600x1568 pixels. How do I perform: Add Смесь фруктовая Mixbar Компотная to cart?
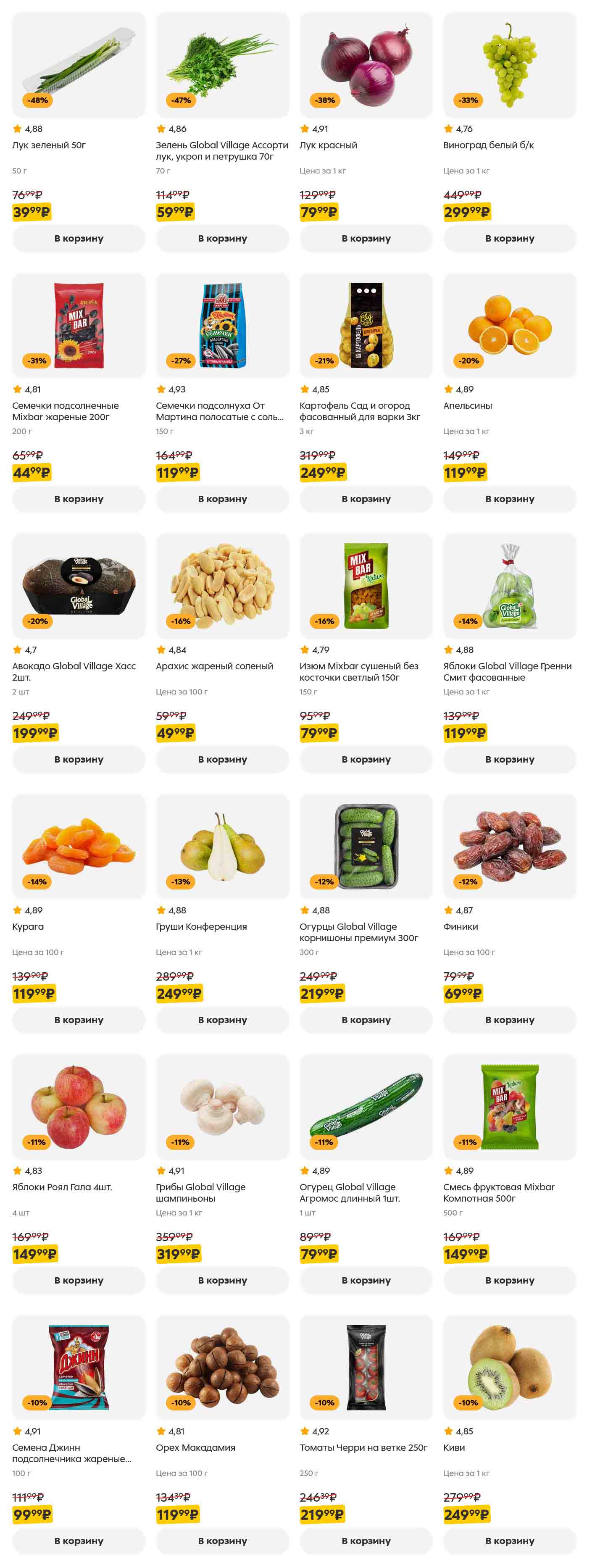point(509,1281)
